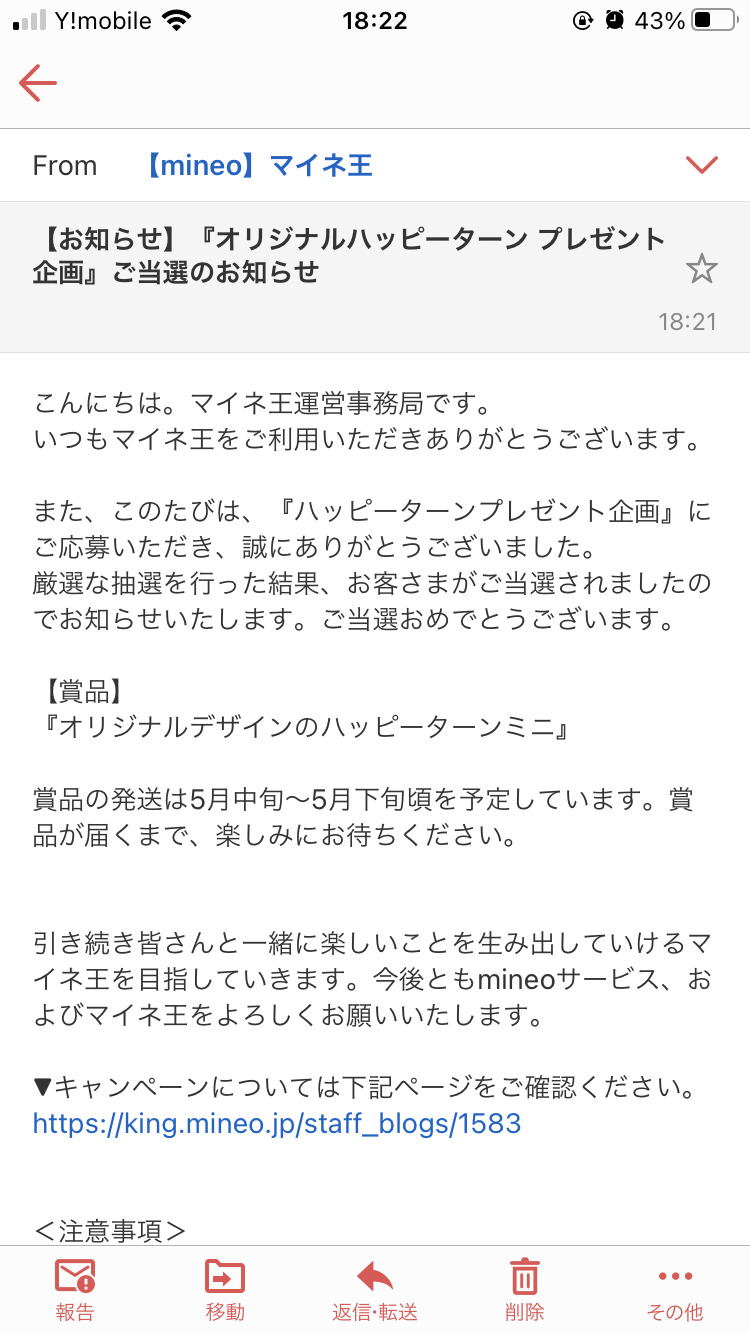Expand sender details with the chevron

point(702,165)
